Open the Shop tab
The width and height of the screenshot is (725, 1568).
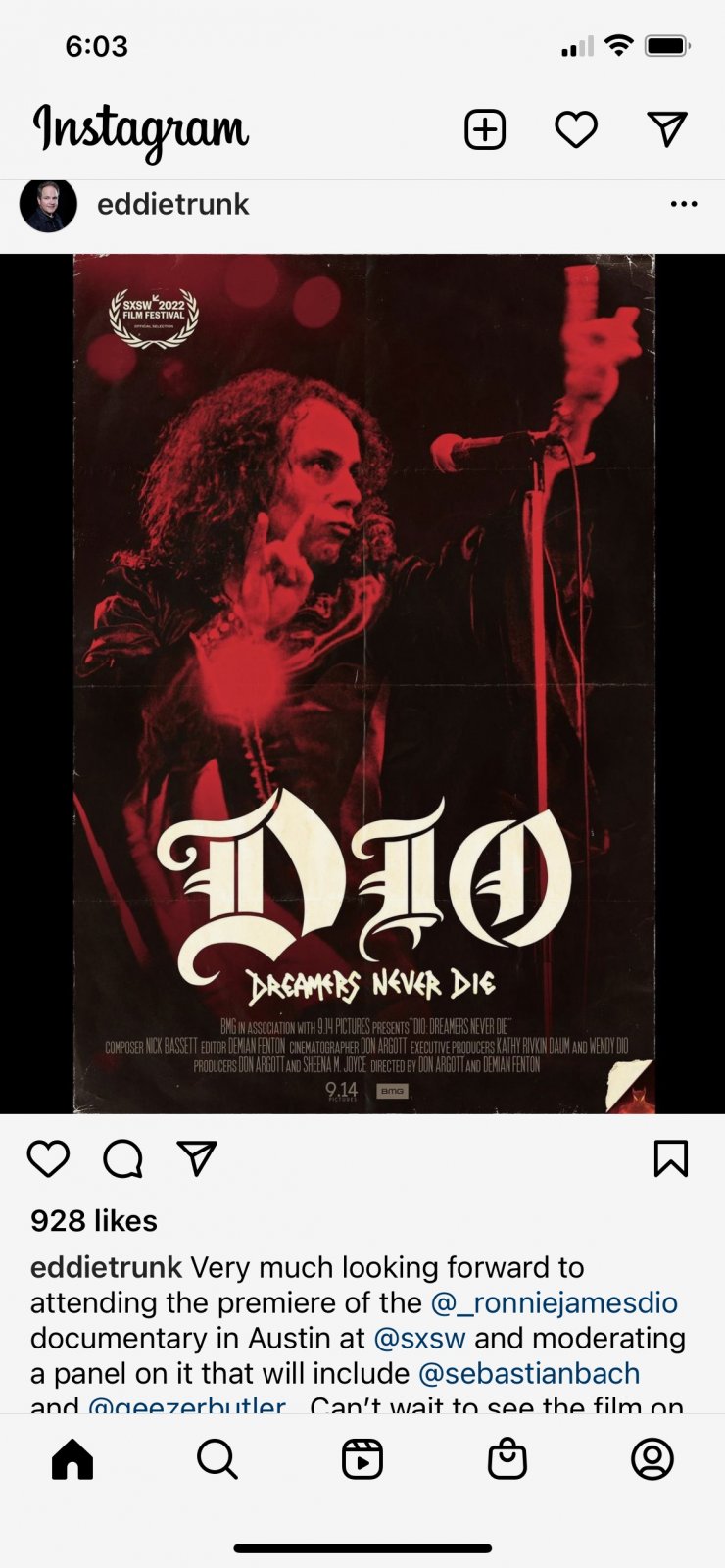pos(507,1459)
